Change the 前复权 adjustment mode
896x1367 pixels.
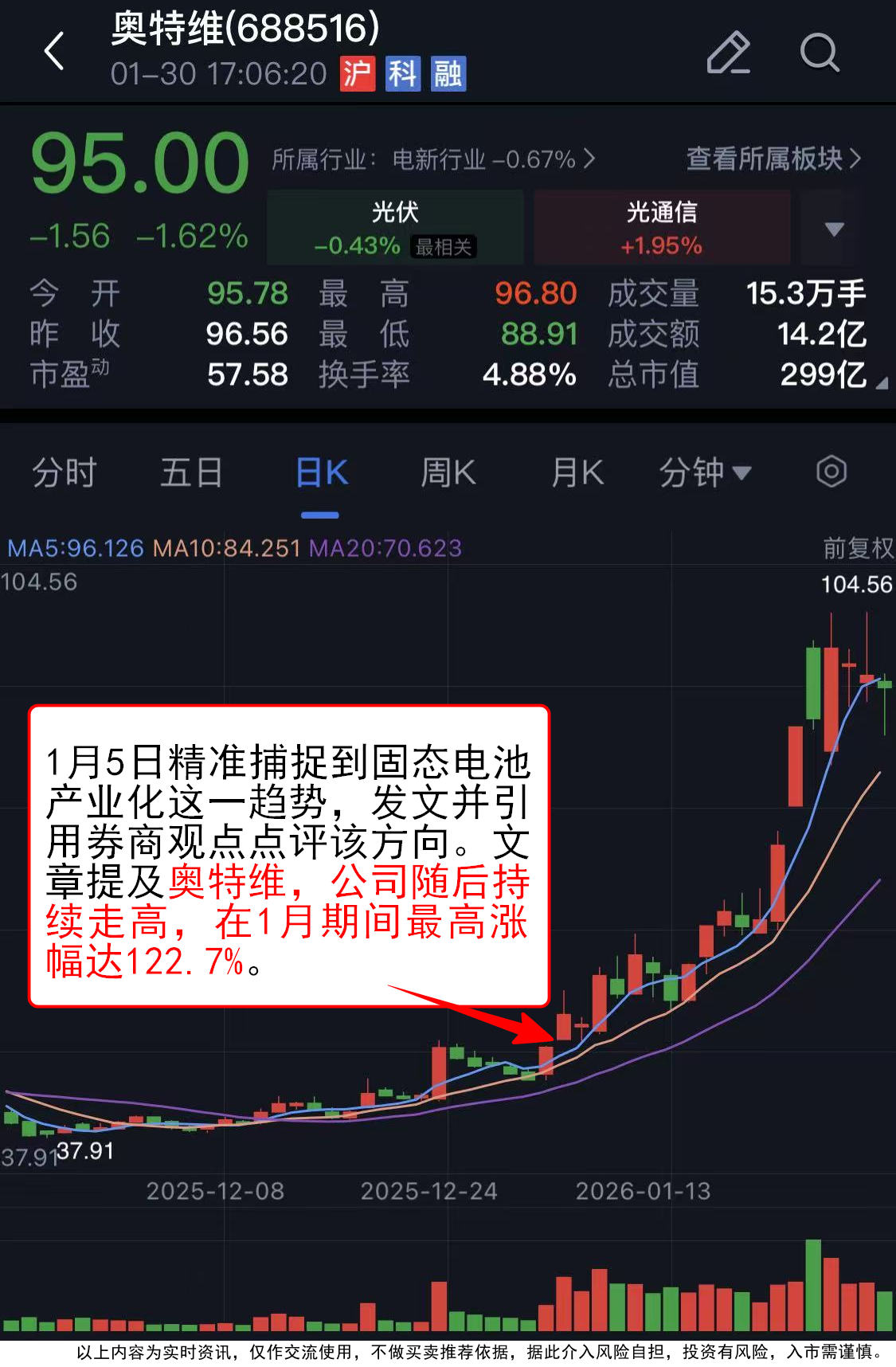point(858,548)
